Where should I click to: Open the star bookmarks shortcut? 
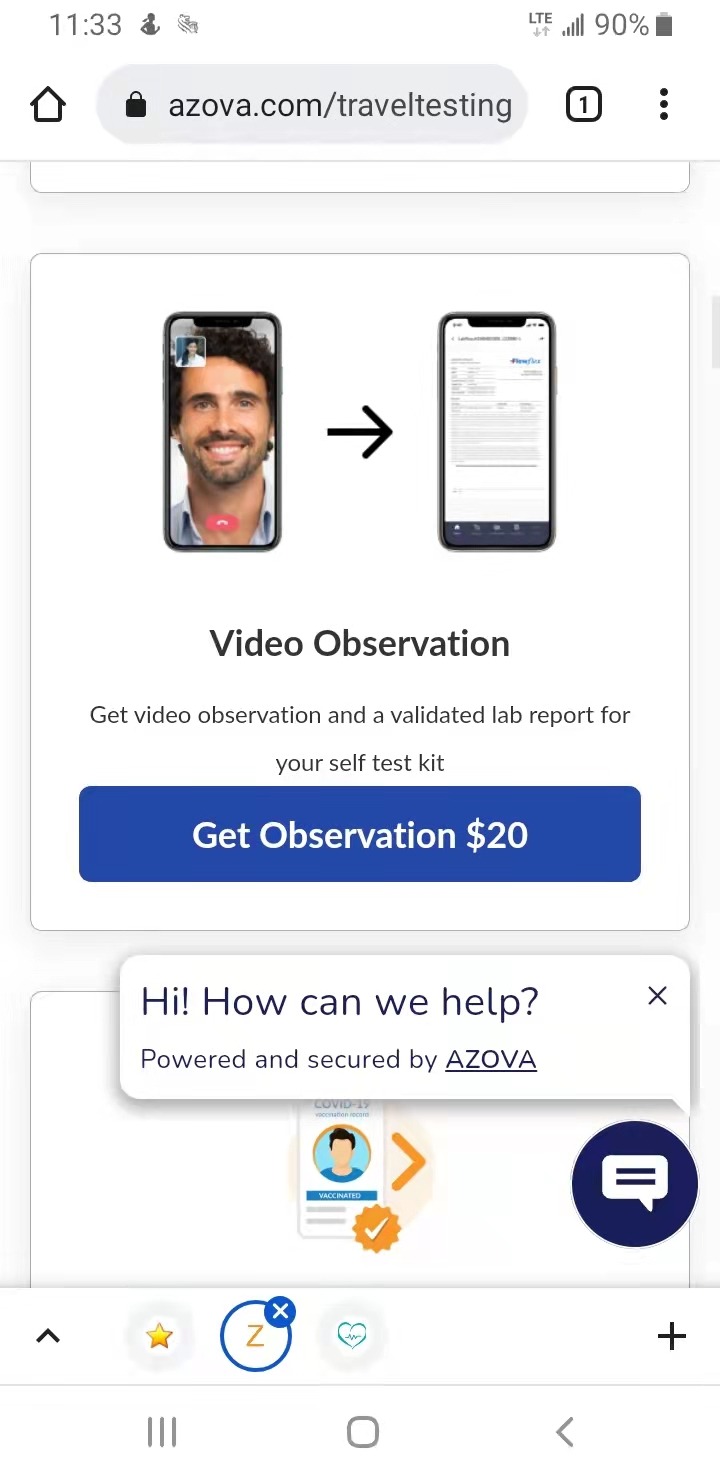click(159, 1336)
